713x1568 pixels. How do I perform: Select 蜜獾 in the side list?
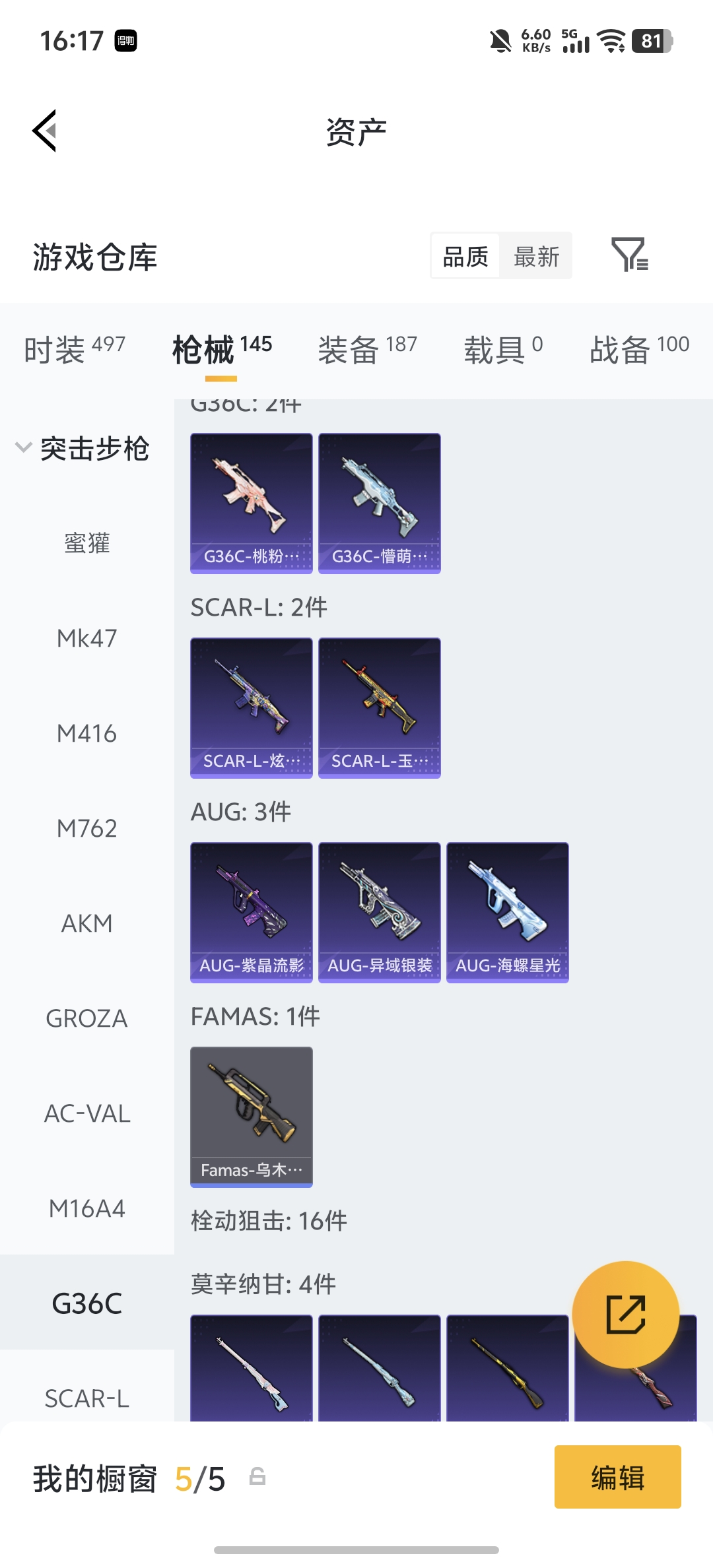pos(86,543)
